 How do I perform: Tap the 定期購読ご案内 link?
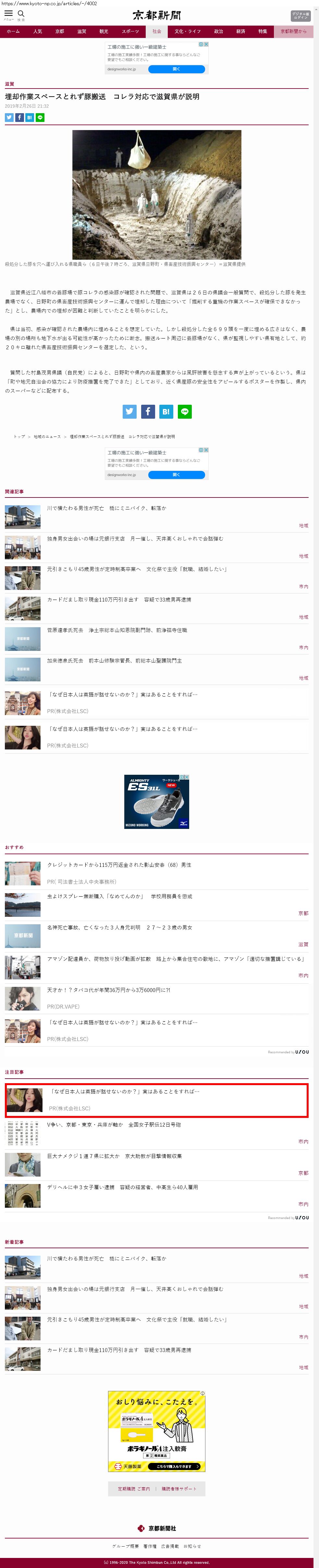coord(133,1488)
